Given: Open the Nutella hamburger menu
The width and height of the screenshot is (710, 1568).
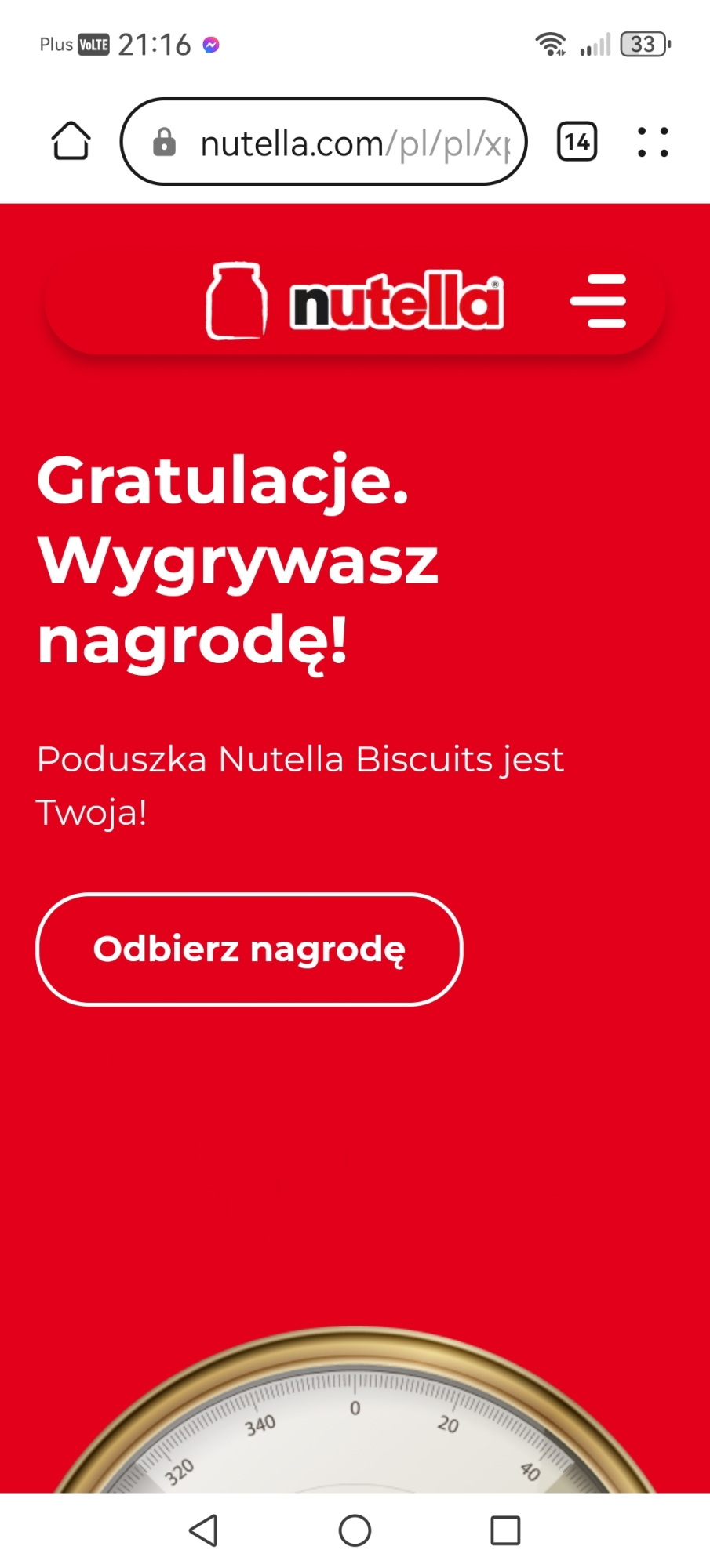Looking at the screenshot, I should pos(598,301).
